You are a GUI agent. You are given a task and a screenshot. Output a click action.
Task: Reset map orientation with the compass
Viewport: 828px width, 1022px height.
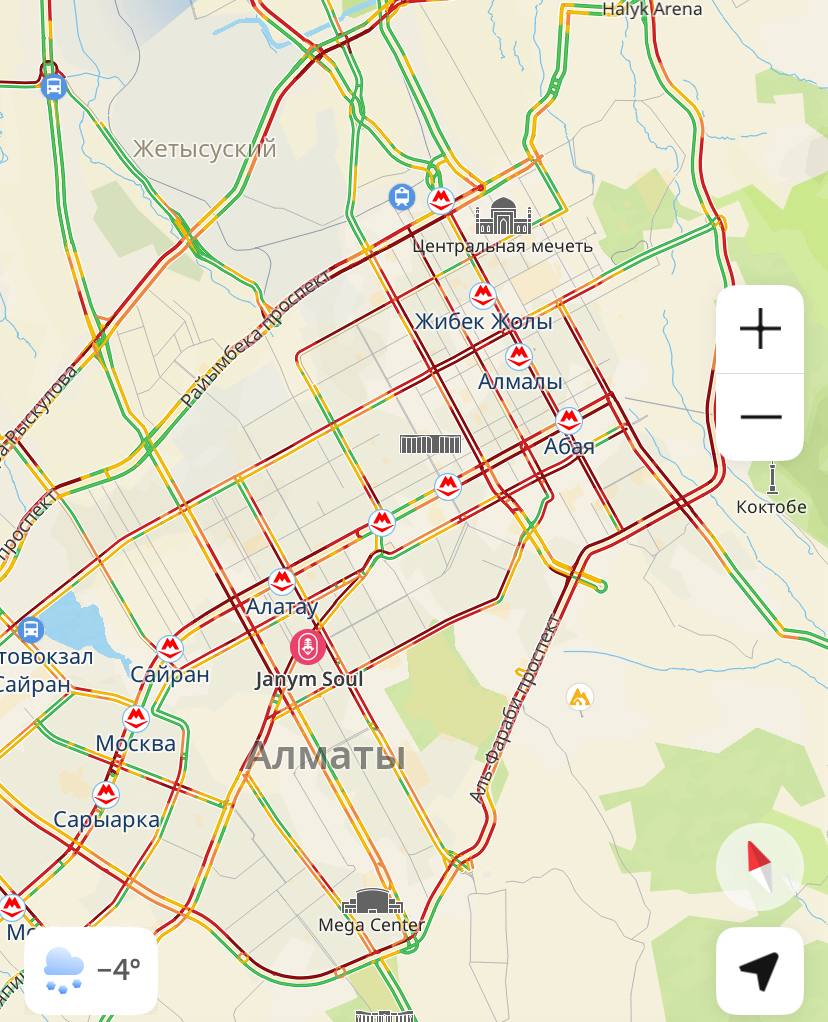759,866
